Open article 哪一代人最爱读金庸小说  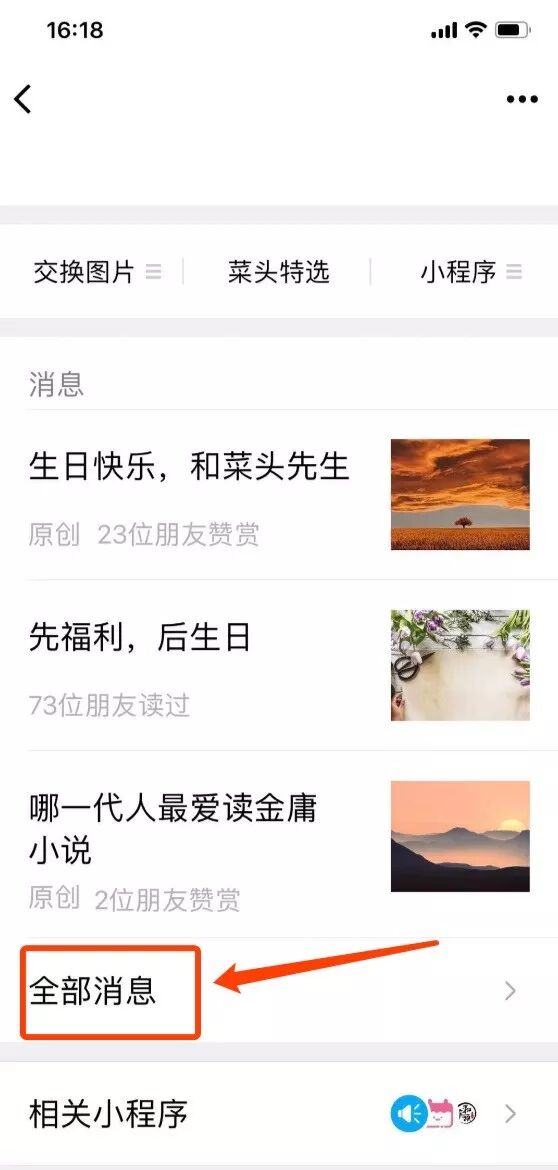pyautogui.click(x=279, y=844)
